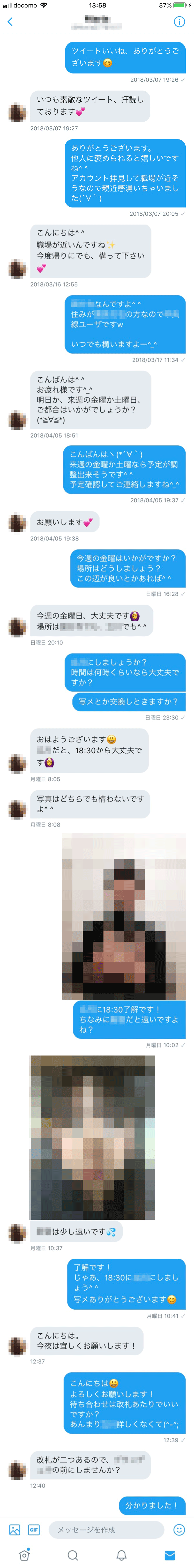Go back to the message list

click(x=10, y=22)
